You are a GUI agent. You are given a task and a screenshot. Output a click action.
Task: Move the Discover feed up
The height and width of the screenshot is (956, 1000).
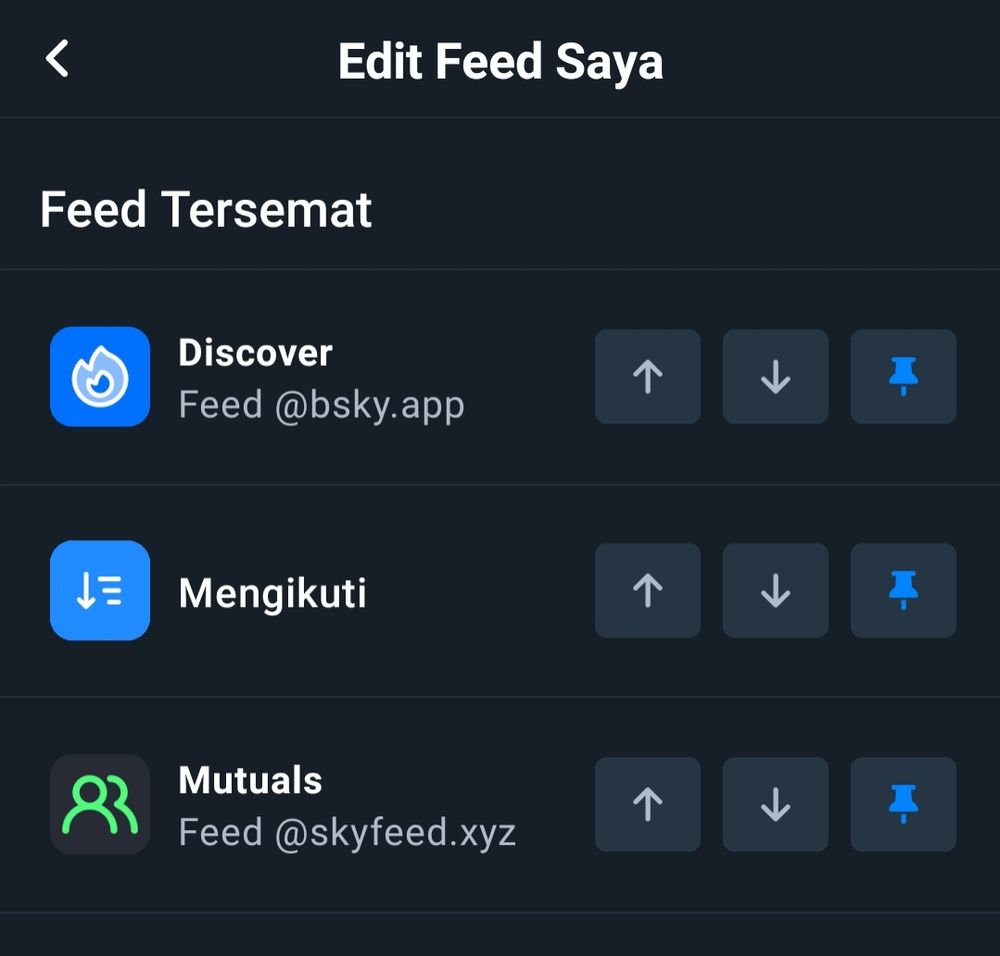coord(647,377)
